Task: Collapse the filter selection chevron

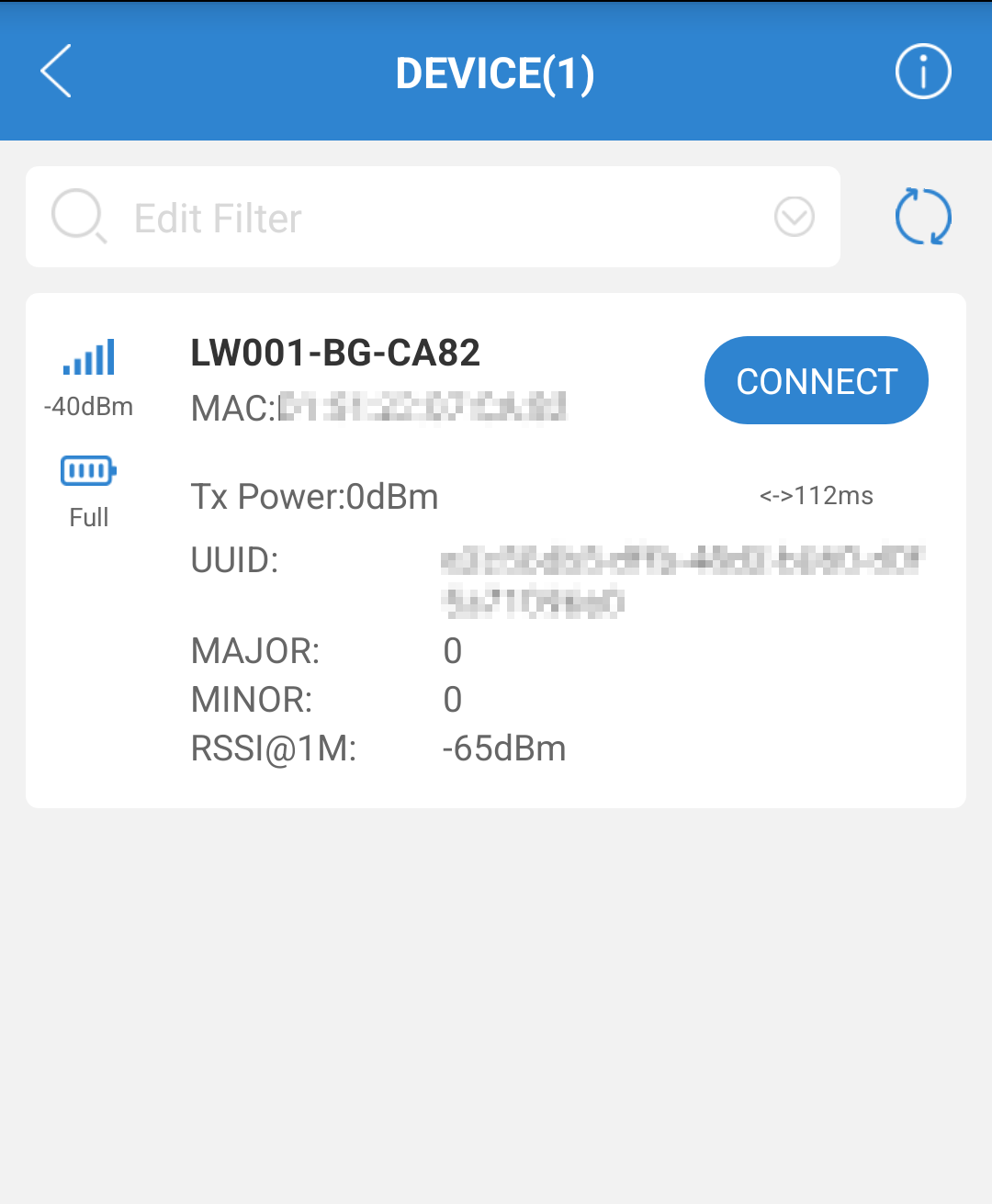Action: coord(793,217)
